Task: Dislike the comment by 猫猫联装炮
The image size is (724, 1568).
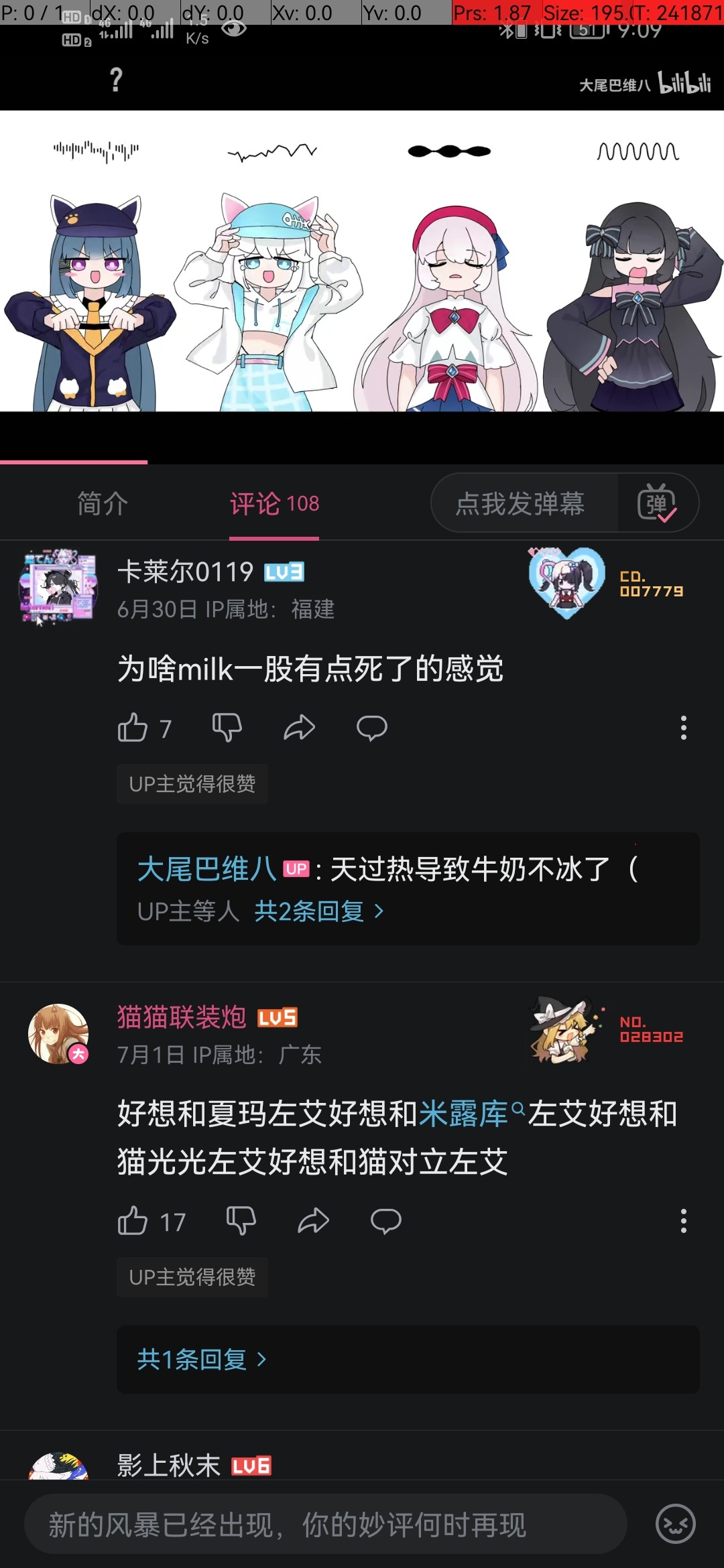Action: point(241,1221)
